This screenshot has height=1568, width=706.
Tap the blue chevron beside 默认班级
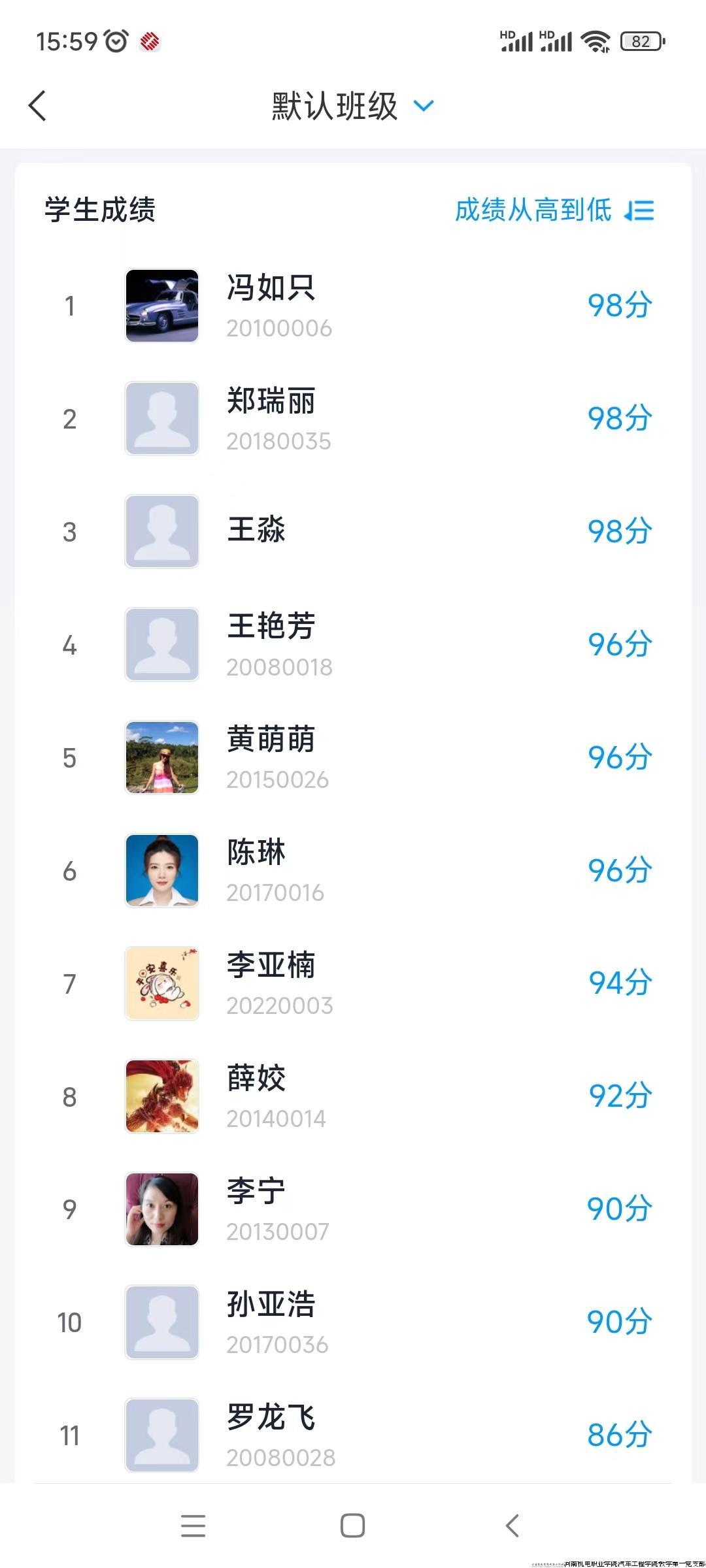pyautogui.click(x=423, y=106)
